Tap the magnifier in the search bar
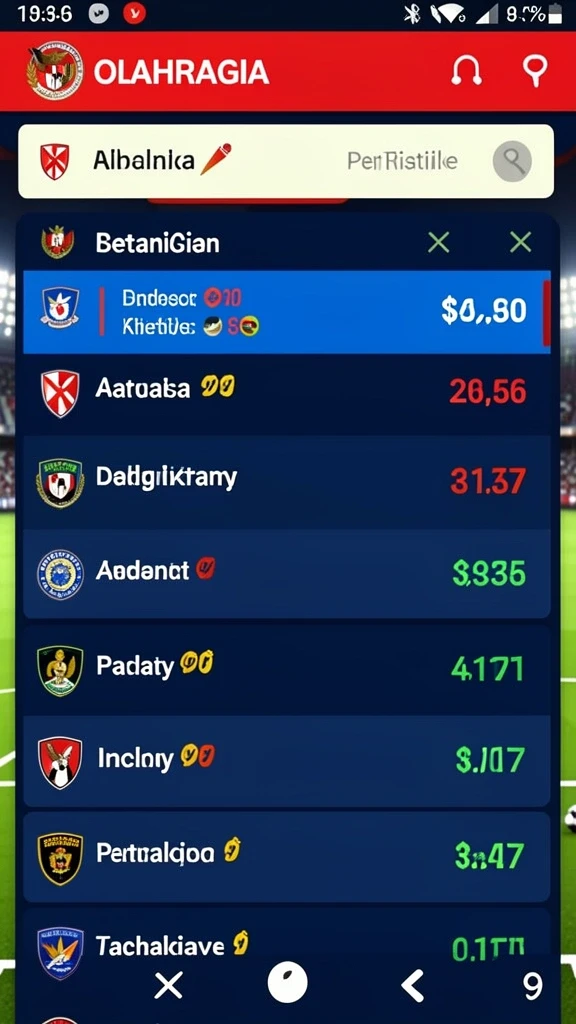The width and height of the screenshot is (576, 1024). coord(512,161)
